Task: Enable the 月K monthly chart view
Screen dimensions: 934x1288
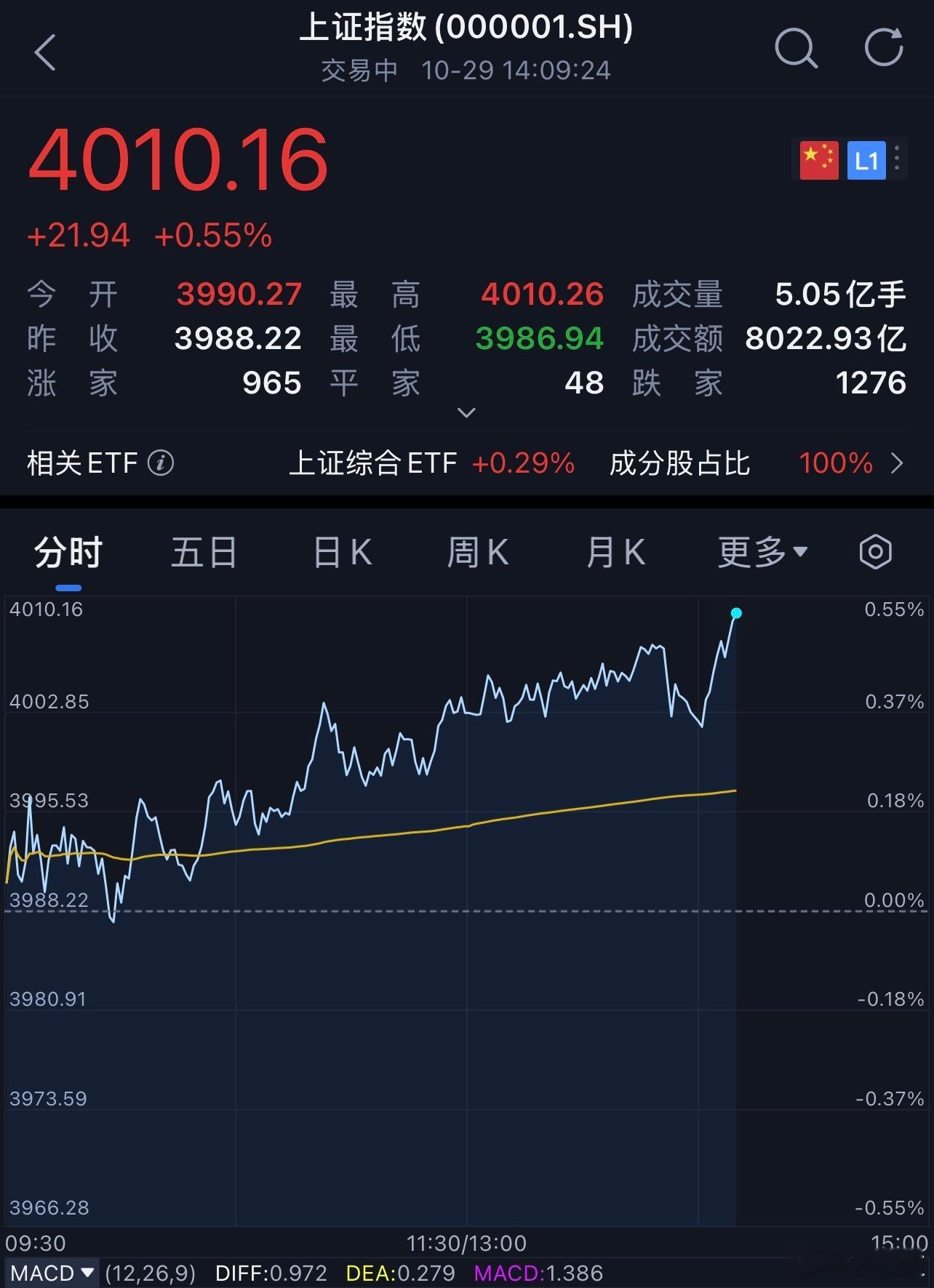Action: (615, 553)
